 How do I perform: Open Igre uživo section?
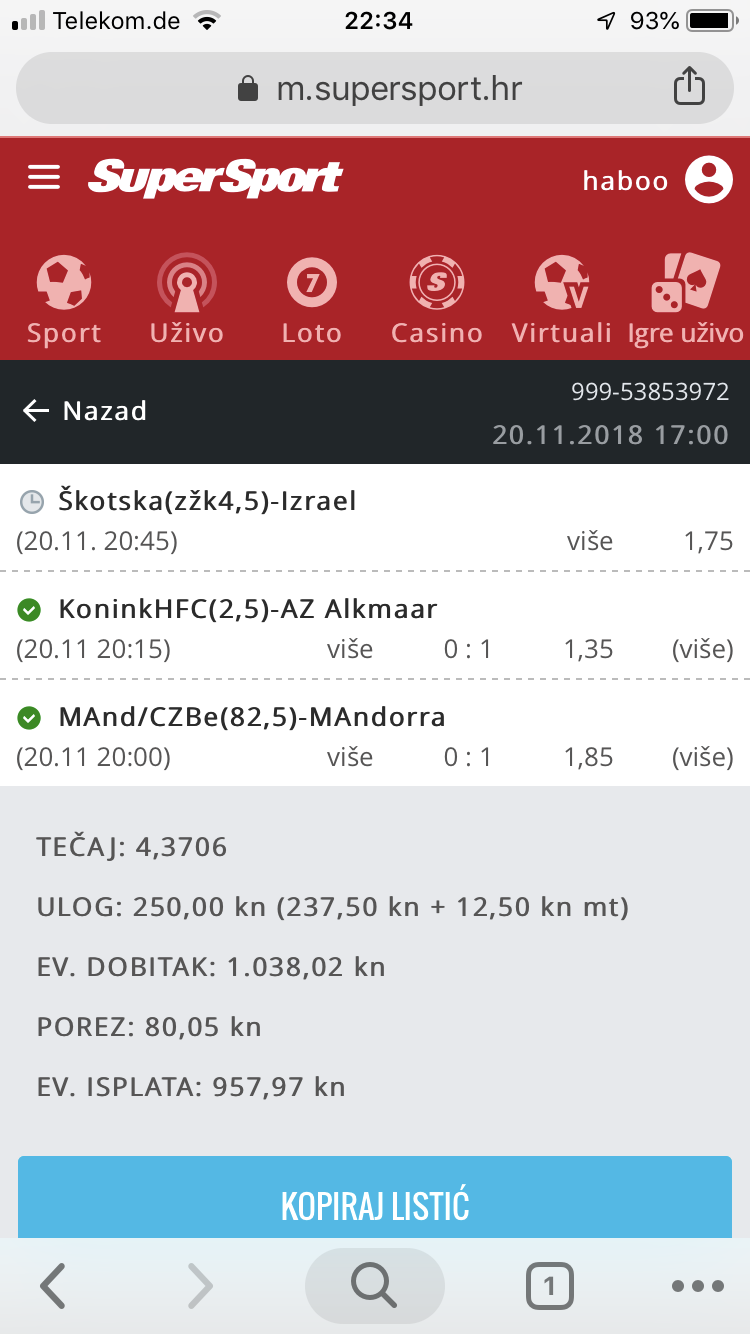tap(686, 300)
